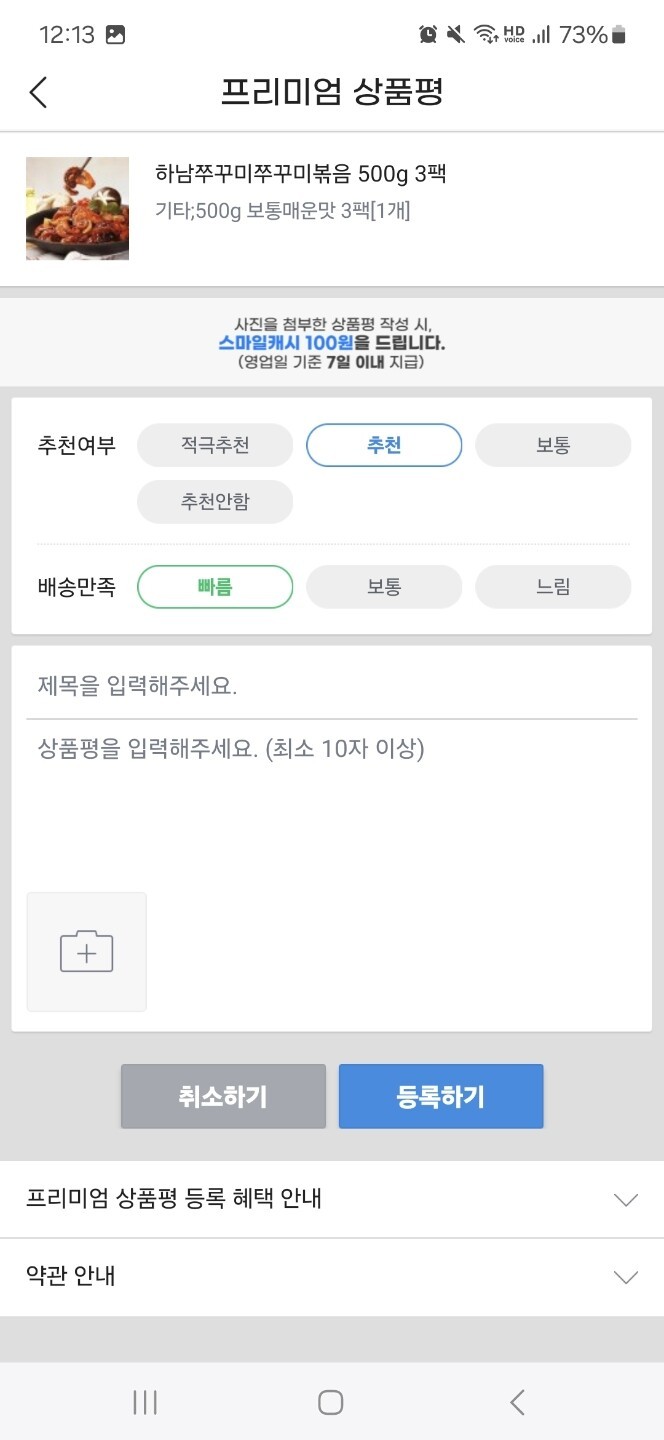Viewport: 664px width, 1440px height.
Task: Add a photo with the camera plus icon
Action: (87, 952)
